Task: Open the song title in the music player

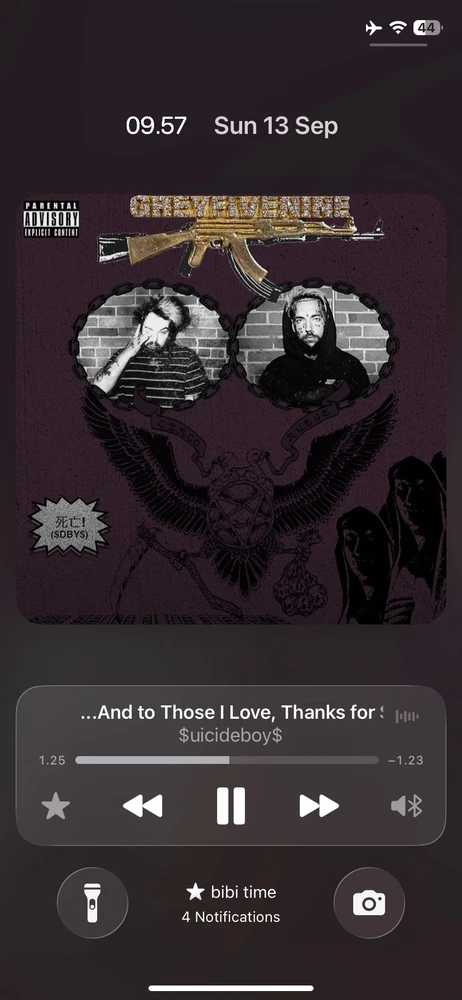Action: (234, 712)
